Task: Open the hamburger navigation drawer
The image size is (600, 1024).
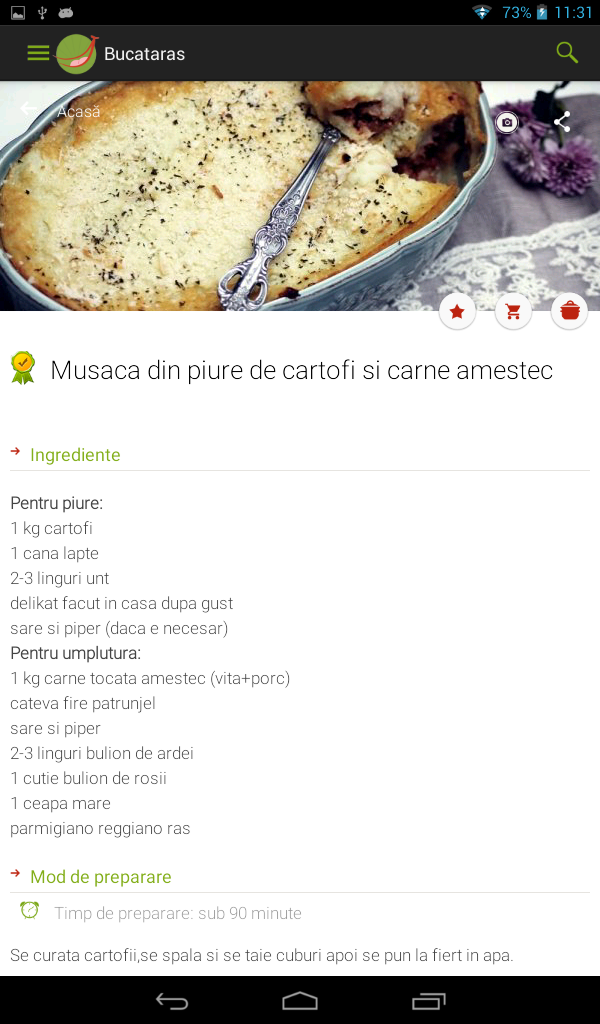Action: tap(38, 53)
